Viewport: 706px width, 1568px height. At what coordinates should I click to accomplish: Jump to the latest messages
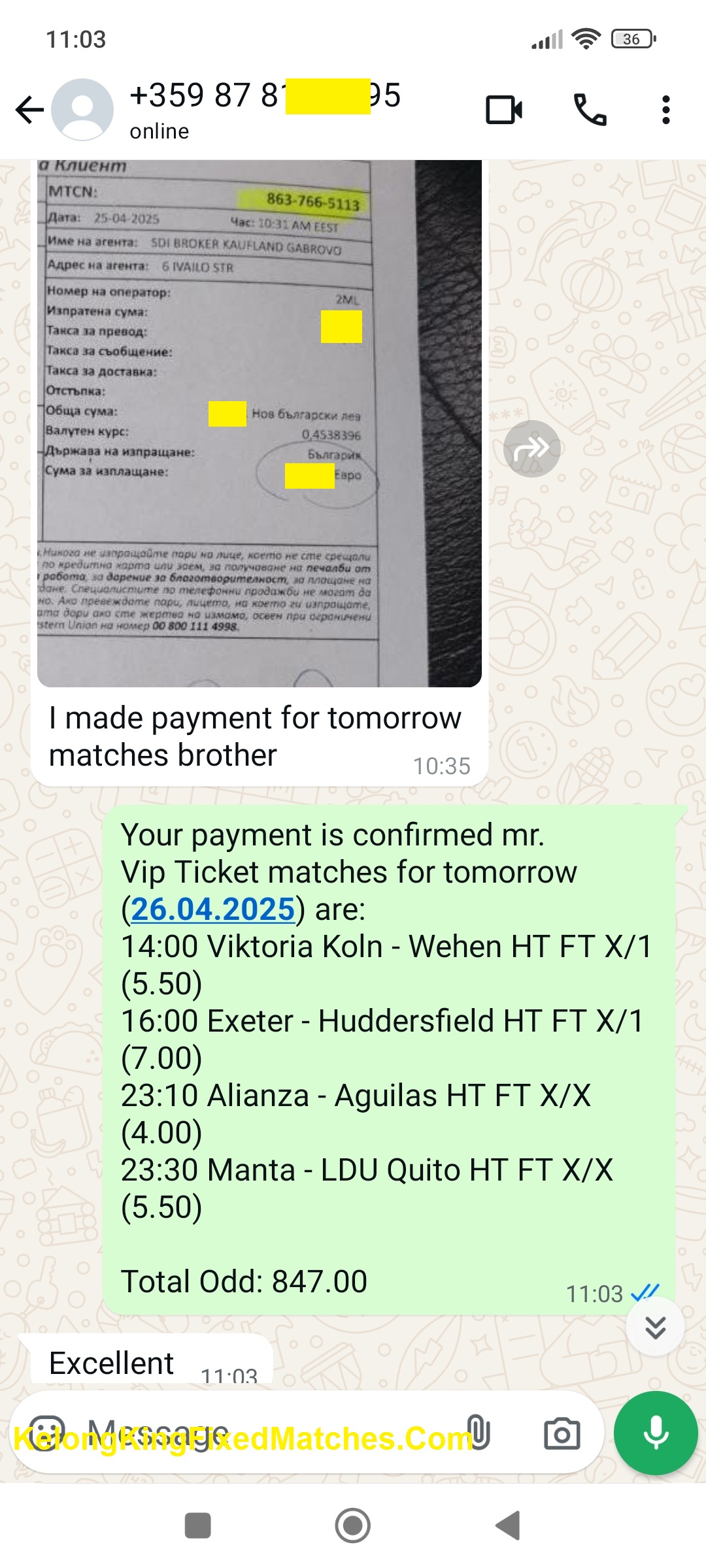[x=655, y=1327]
